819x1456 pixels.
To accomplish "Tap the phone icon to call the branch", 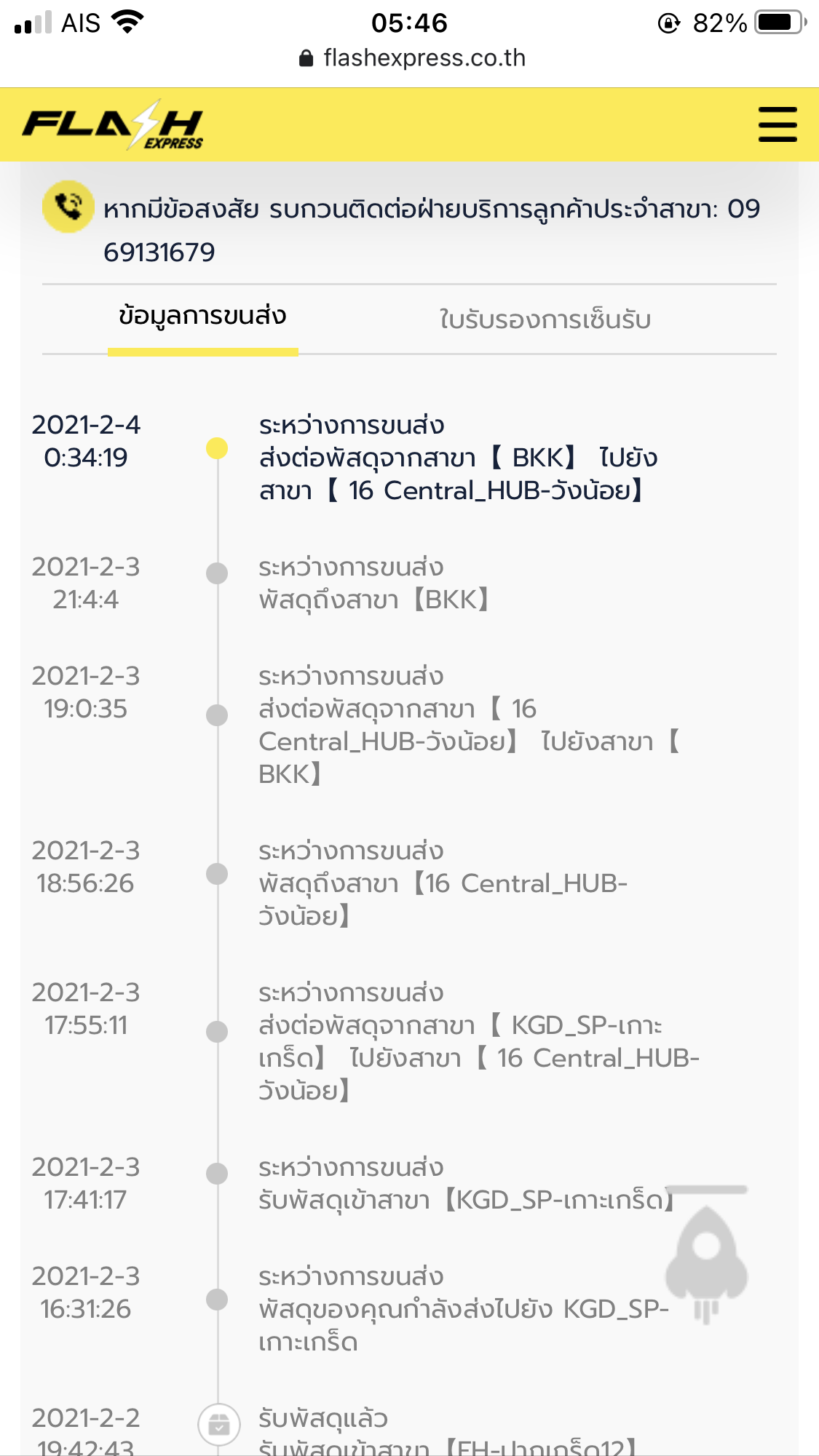I will click(68, 207).
